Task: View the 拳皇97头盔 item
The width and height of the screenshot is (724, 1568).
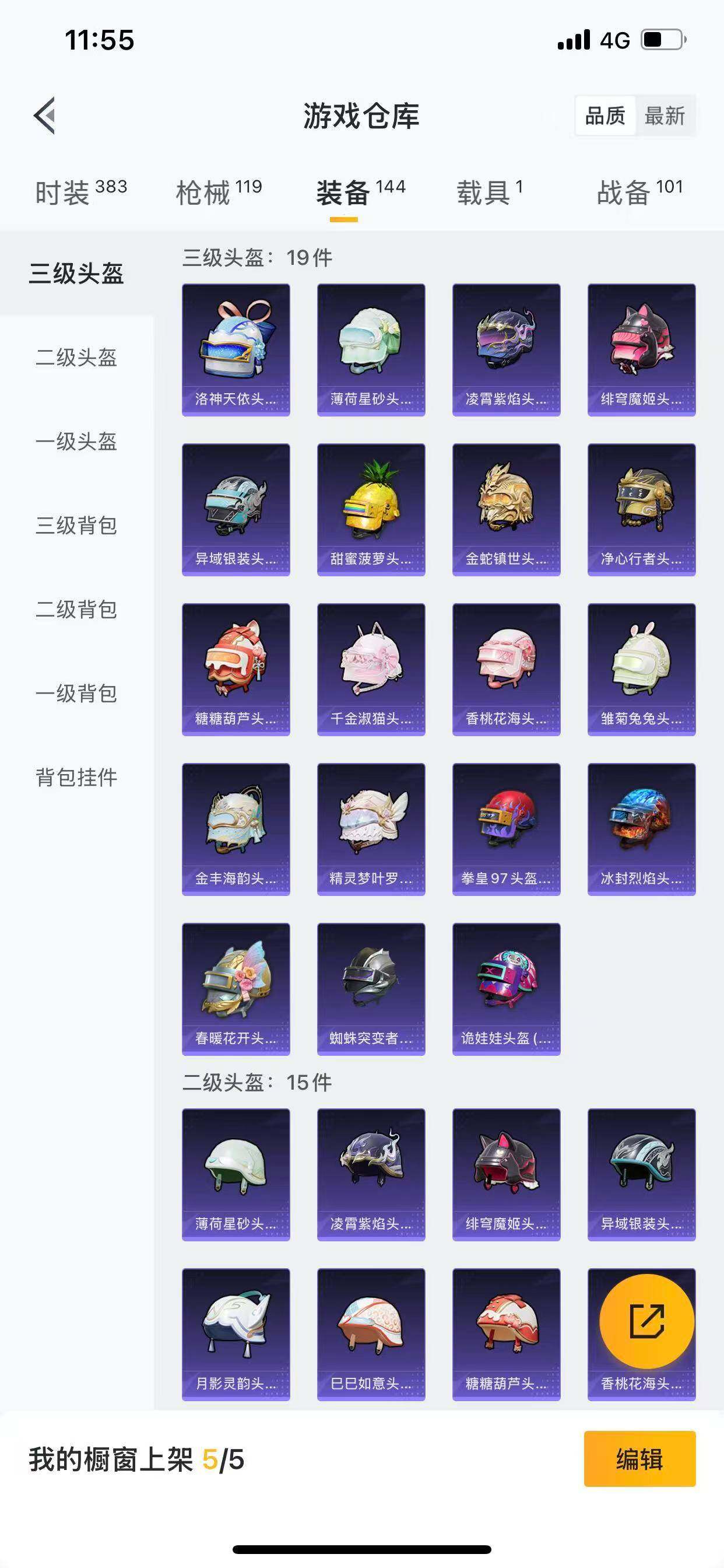Action: (x=506, y=829)
